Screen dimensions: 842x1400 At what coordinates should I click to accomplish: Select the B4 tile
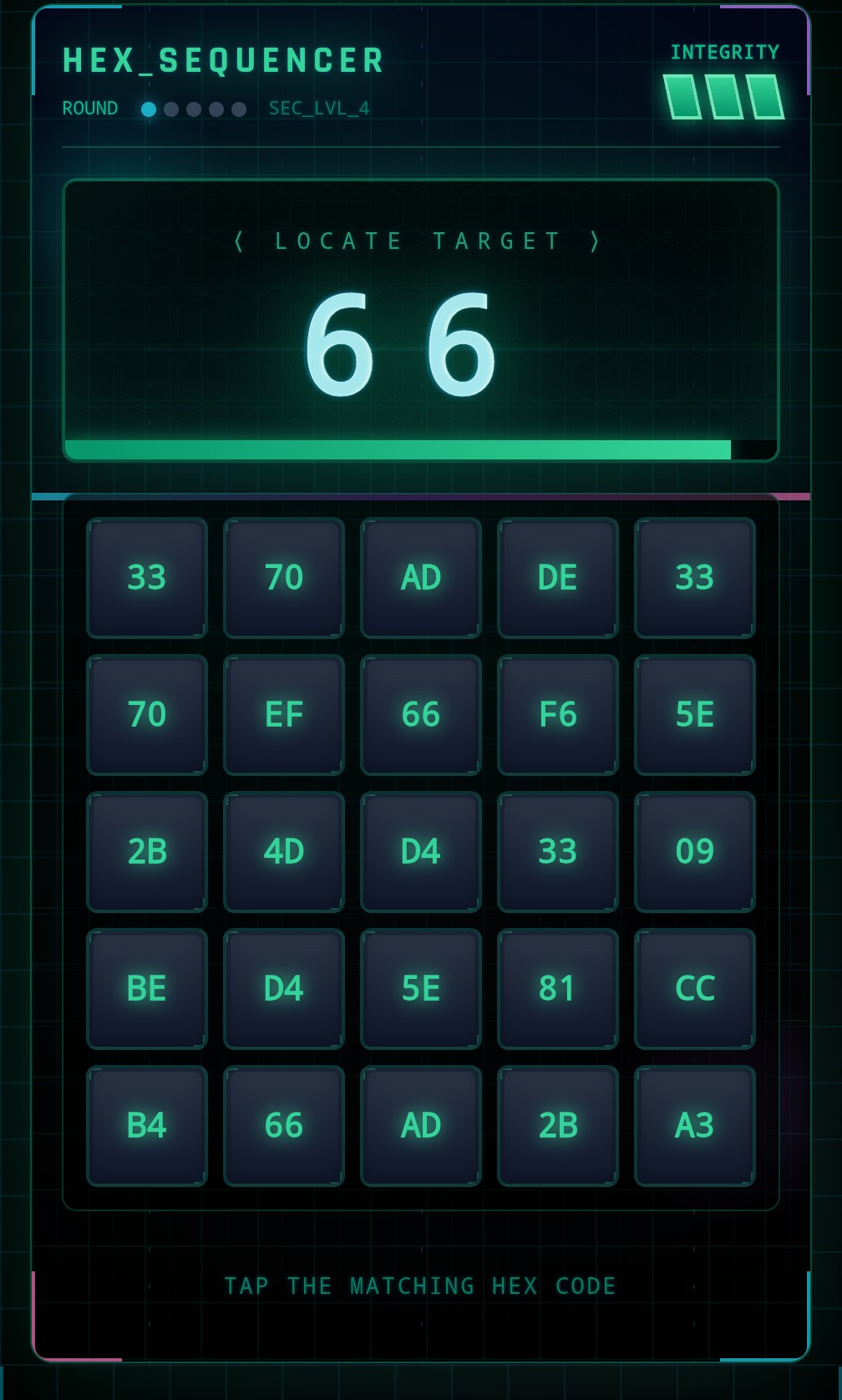146,1125
